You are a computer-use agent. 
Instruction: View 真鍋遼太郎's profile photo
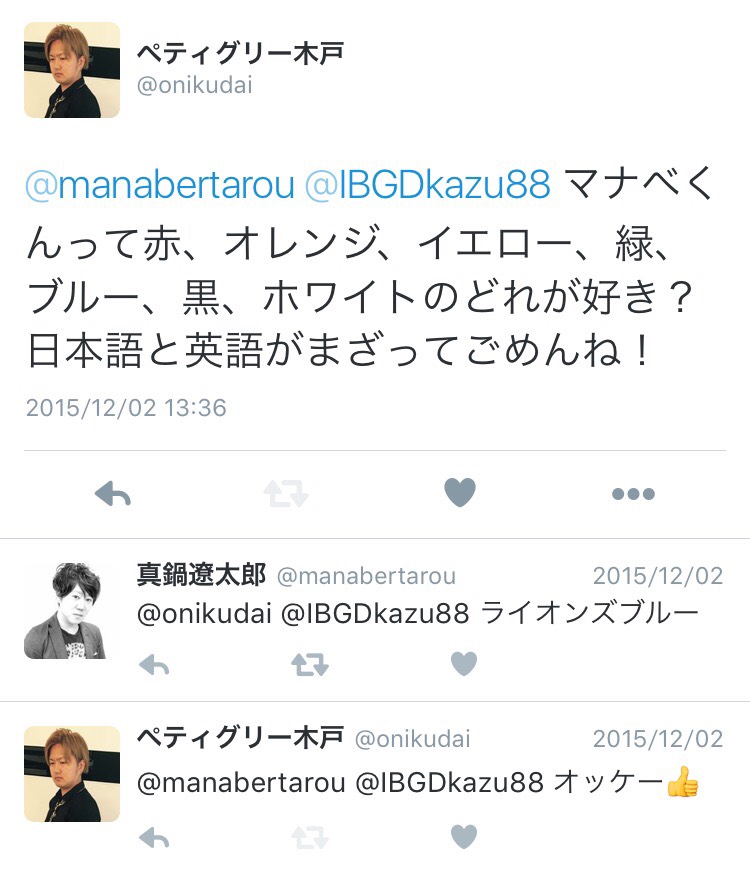[65, 611]
